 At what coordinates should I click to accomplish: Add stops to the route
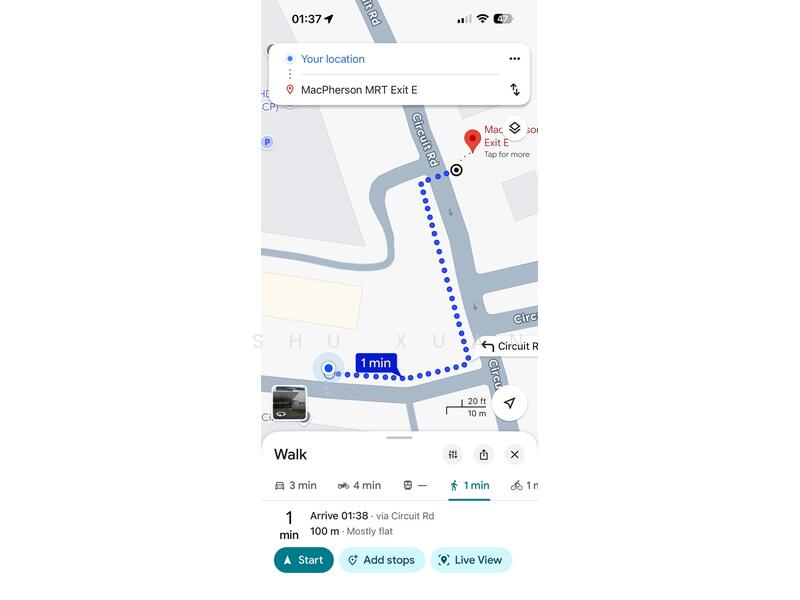tap(382, 560)
